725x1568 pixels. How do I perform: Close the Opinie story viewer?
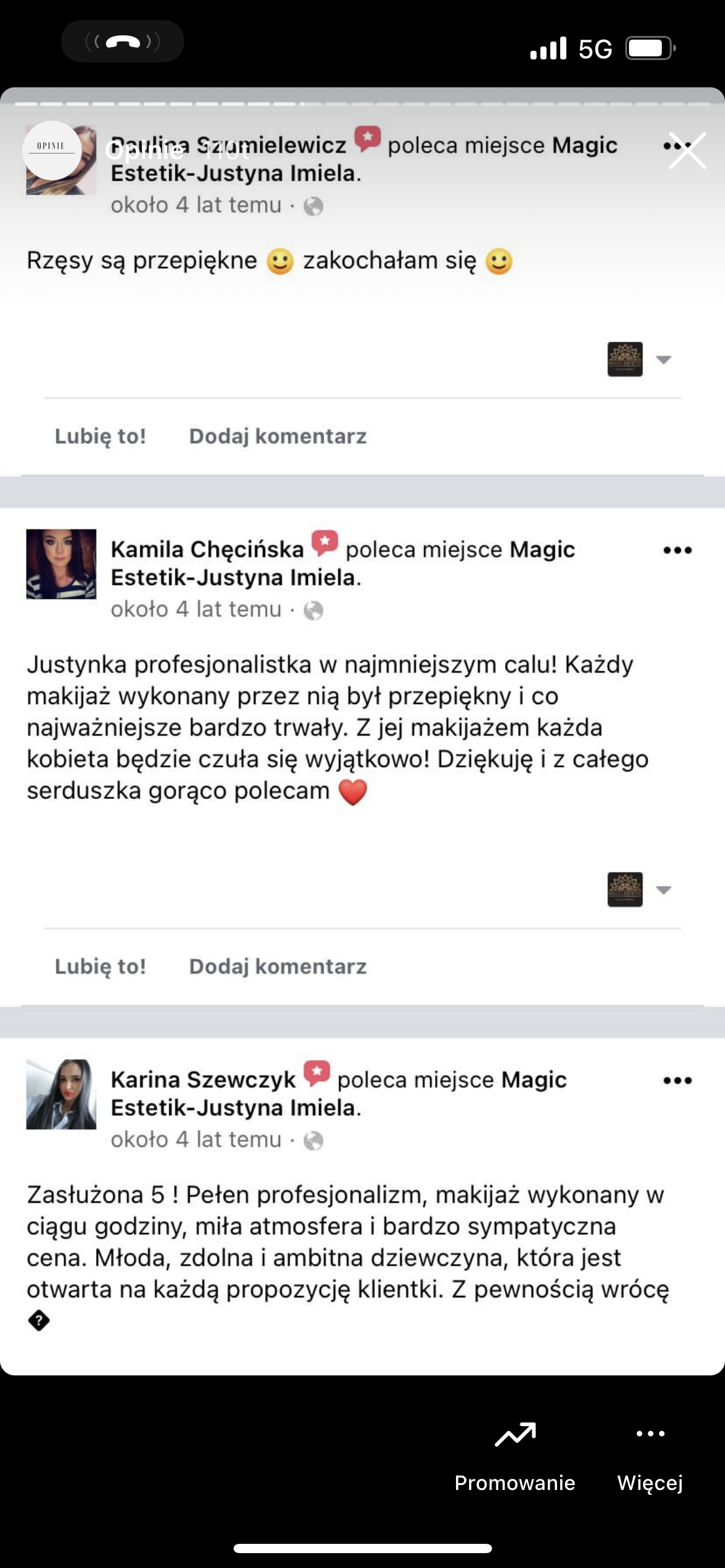click(687, 150)
